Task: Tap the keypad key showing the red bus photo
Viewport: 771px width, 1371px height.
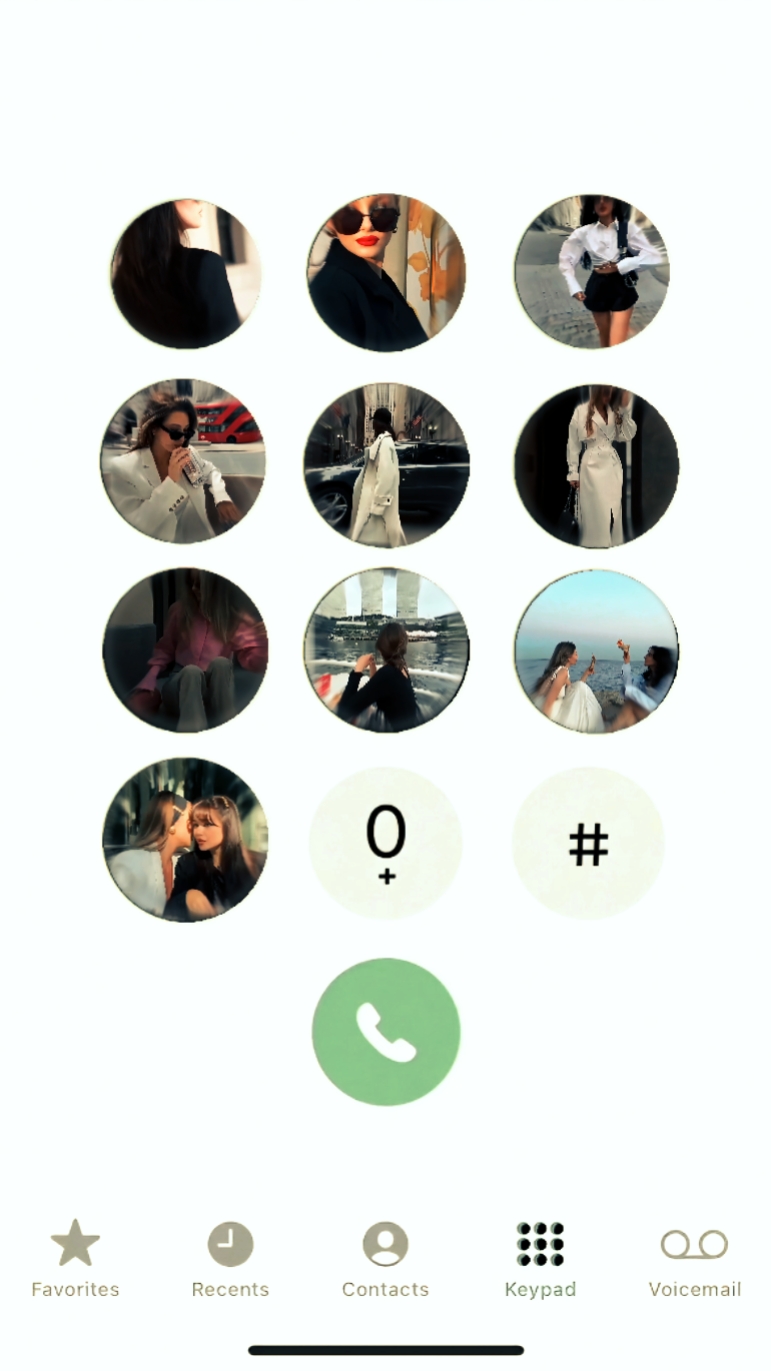Action: pos(184,461)
